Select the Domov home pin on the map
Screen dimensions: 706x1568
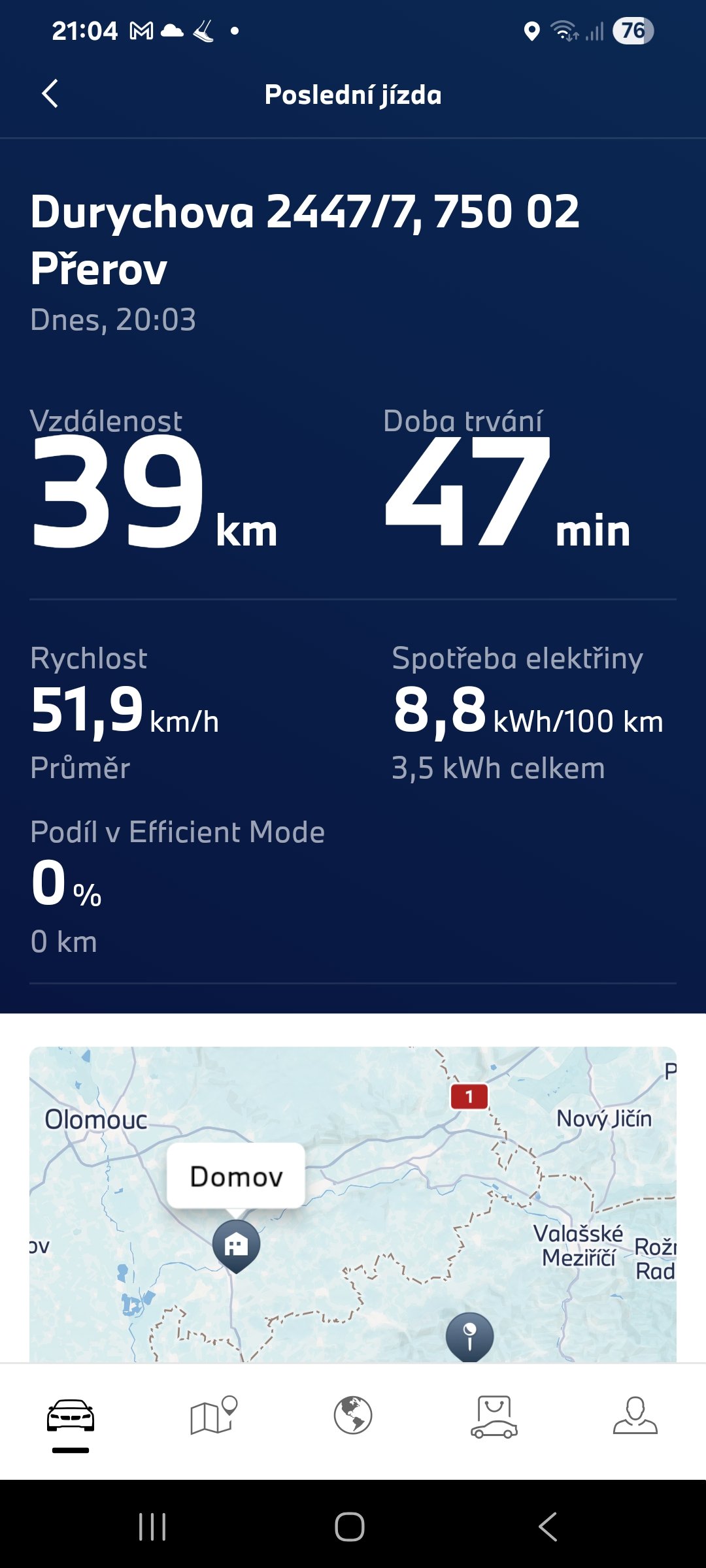pos(236,1244)
